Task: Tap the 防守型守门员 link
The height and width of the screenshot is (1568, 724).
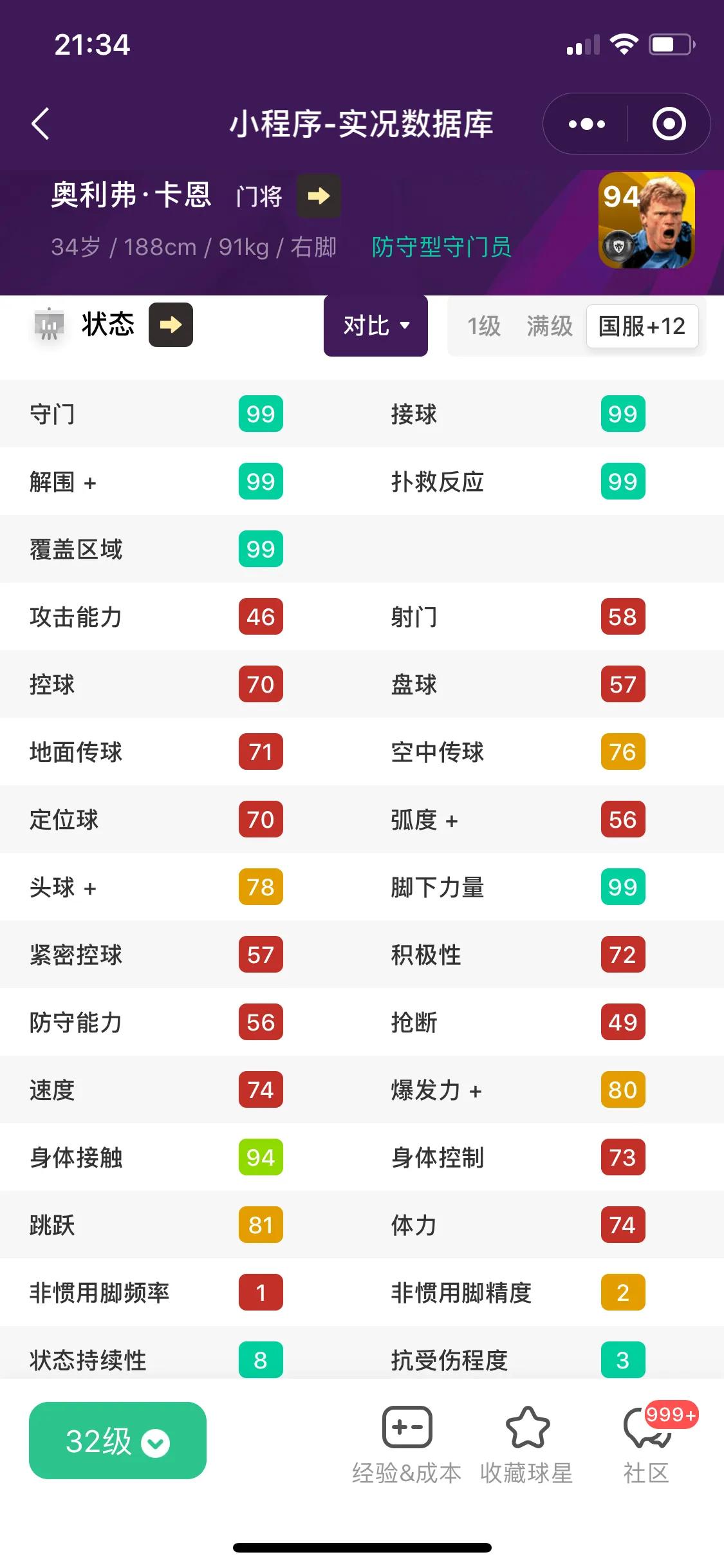Action: [x=440, y=247]
